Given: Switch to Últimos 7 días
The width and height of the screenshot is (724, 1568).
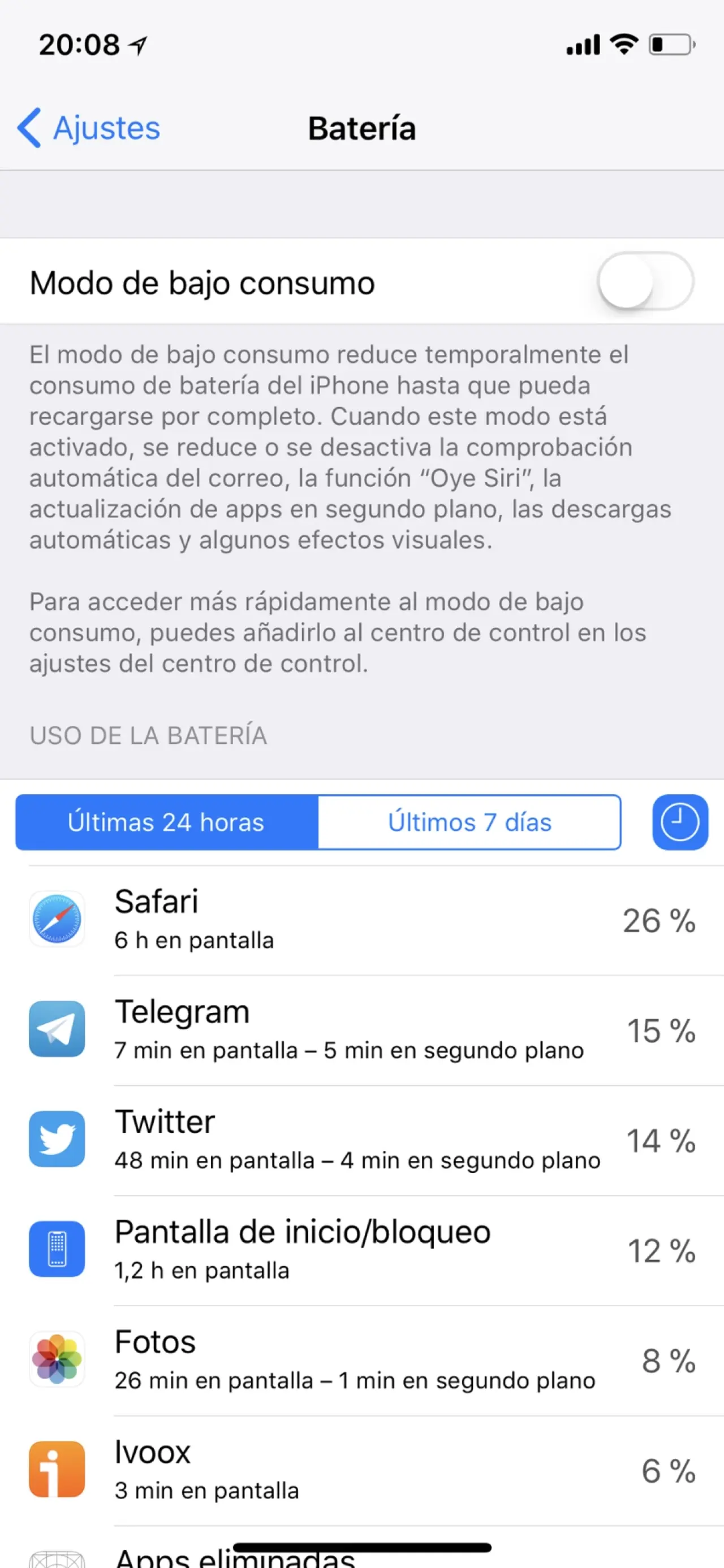Looking at the screenshot, I should tap(469, 822).
